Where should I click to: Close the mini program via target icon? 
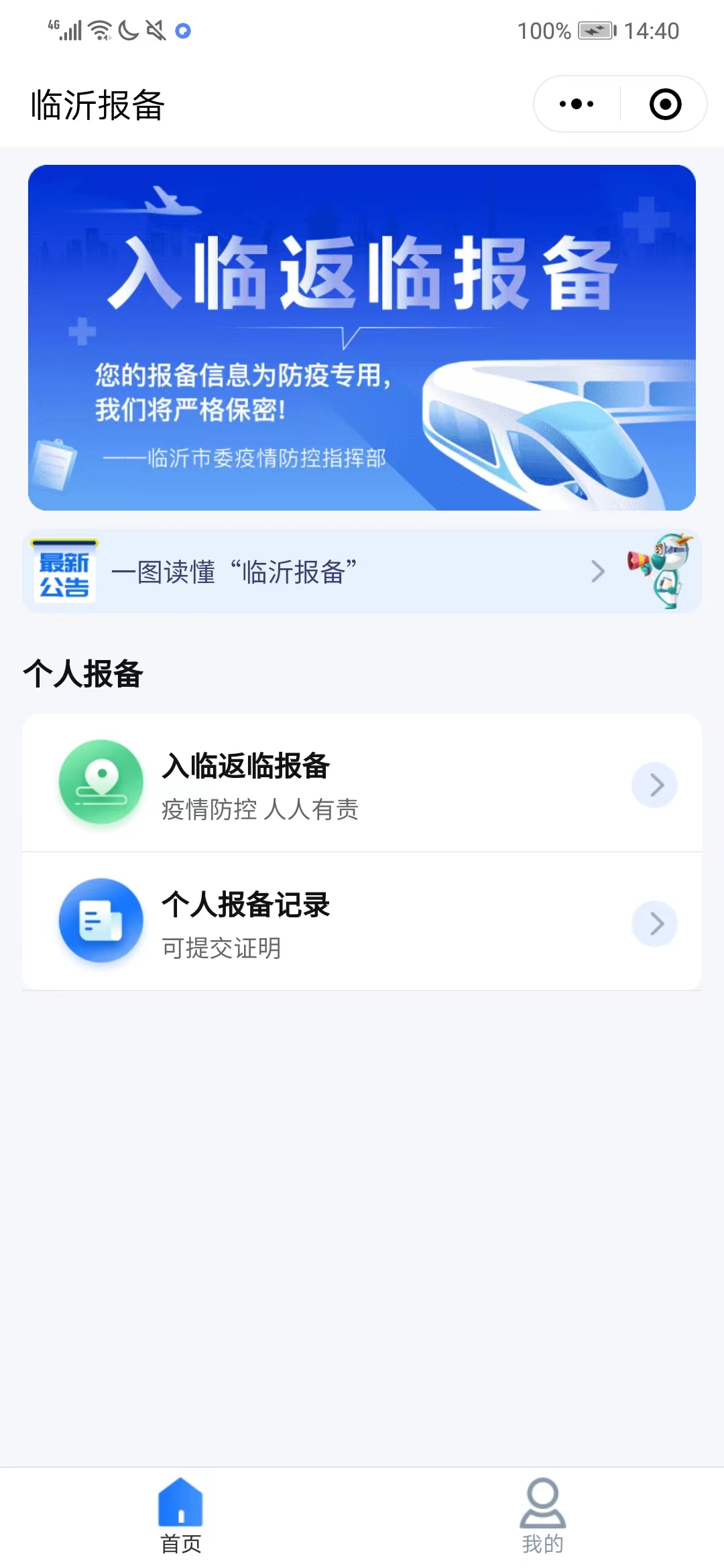coord(665,104)
